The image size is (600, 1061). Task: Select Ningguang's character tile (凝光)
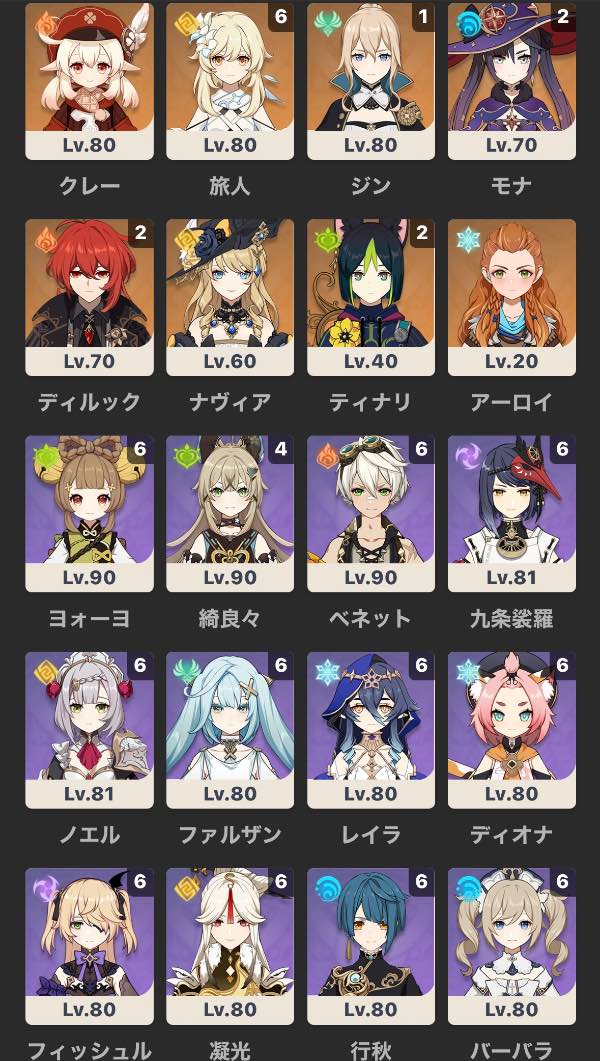[x=230, y=946]
